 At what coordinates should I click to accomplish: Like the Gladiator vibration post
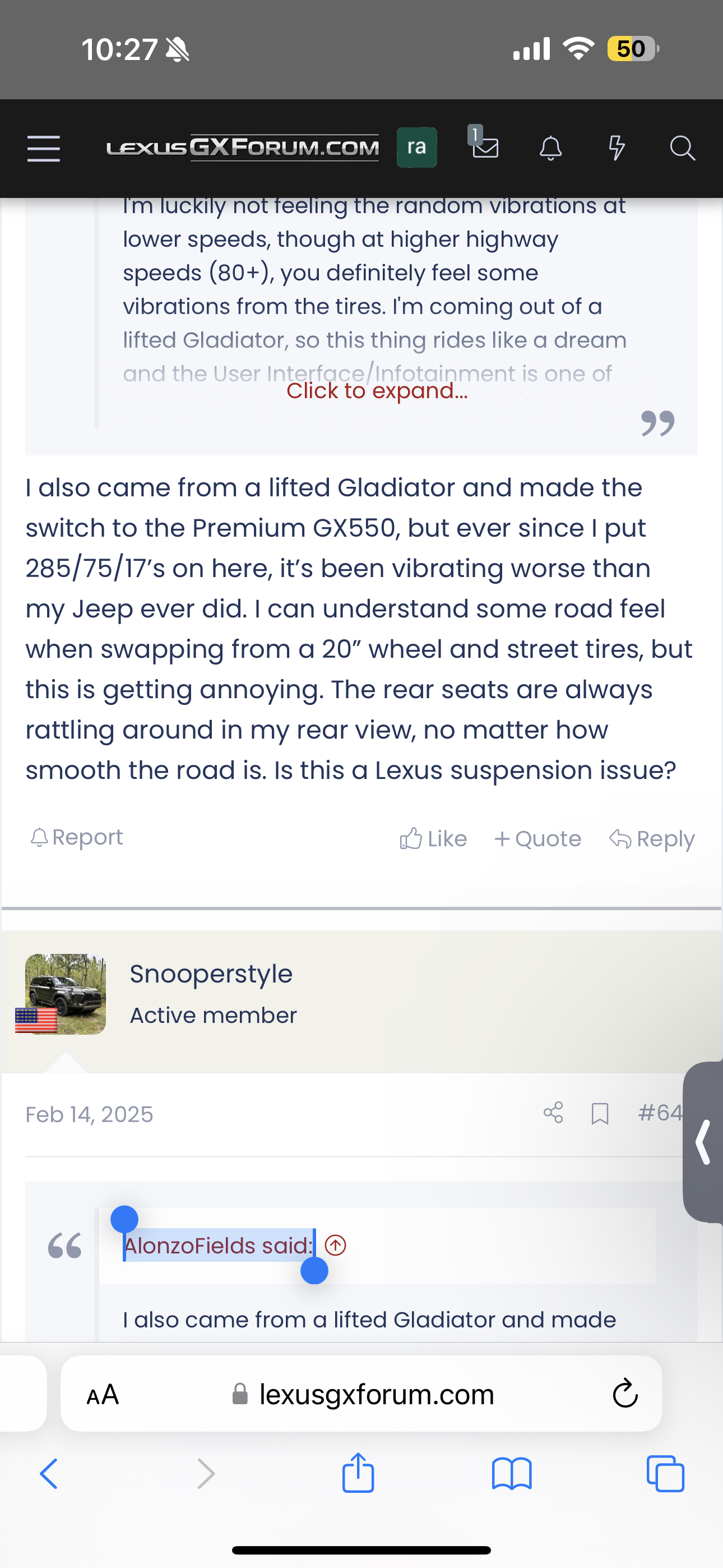433,839
